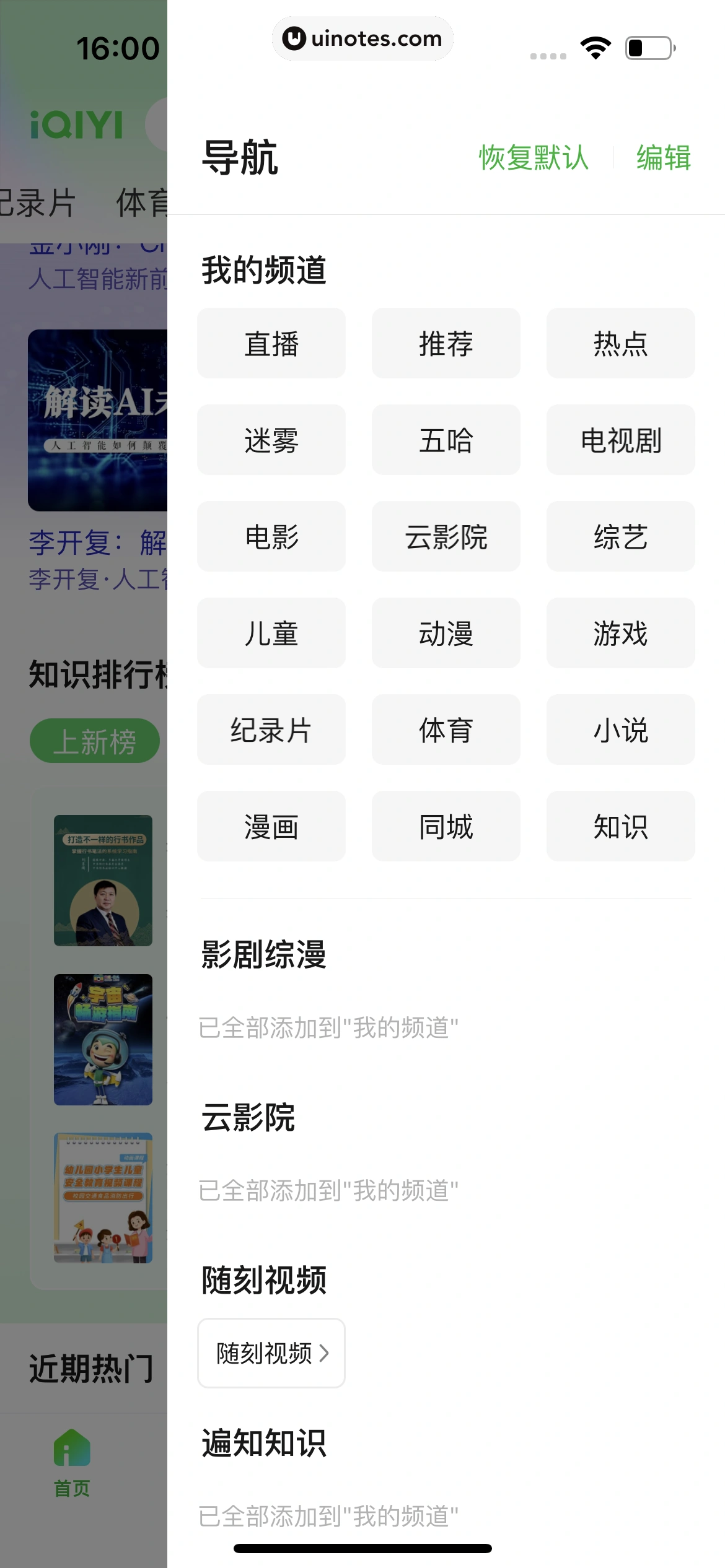The height and width of the screenshot is (1568, 725).
Task: Open the 儿童 channel
Action: [x=271, y=633]
